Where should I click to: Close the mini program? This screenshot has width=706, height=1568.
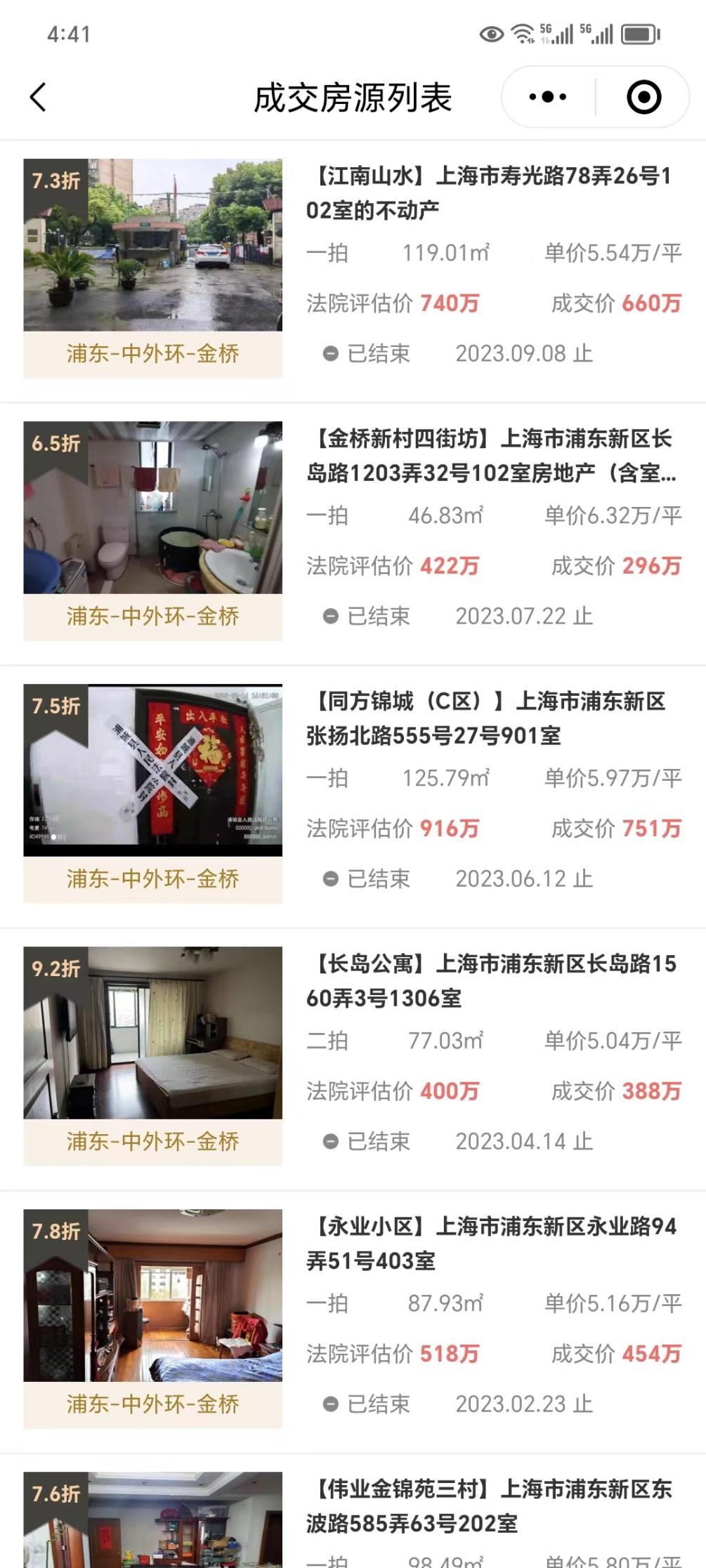[x=643, y=97]
